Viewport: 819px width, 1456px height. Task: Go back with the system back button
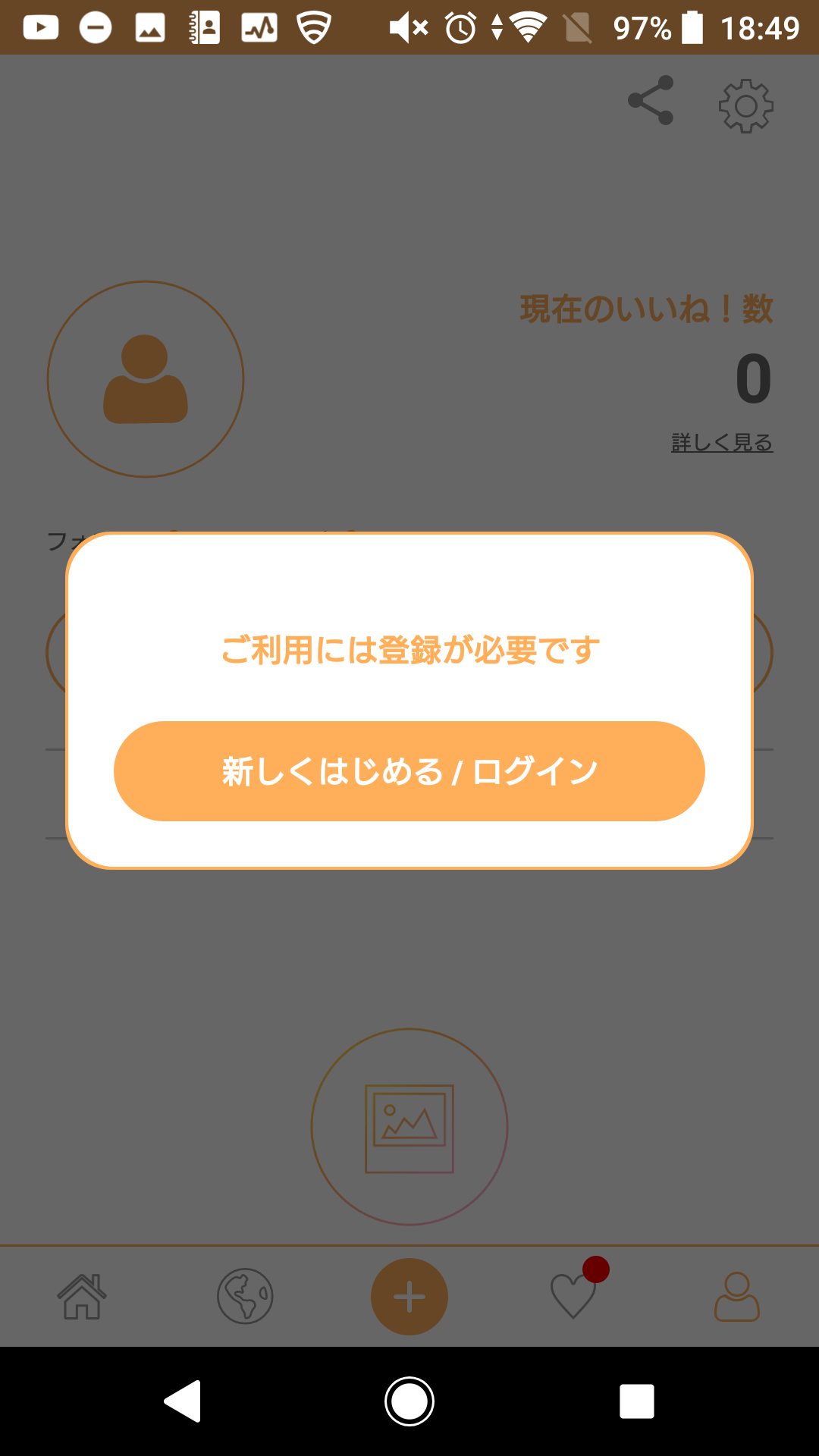183,1401
